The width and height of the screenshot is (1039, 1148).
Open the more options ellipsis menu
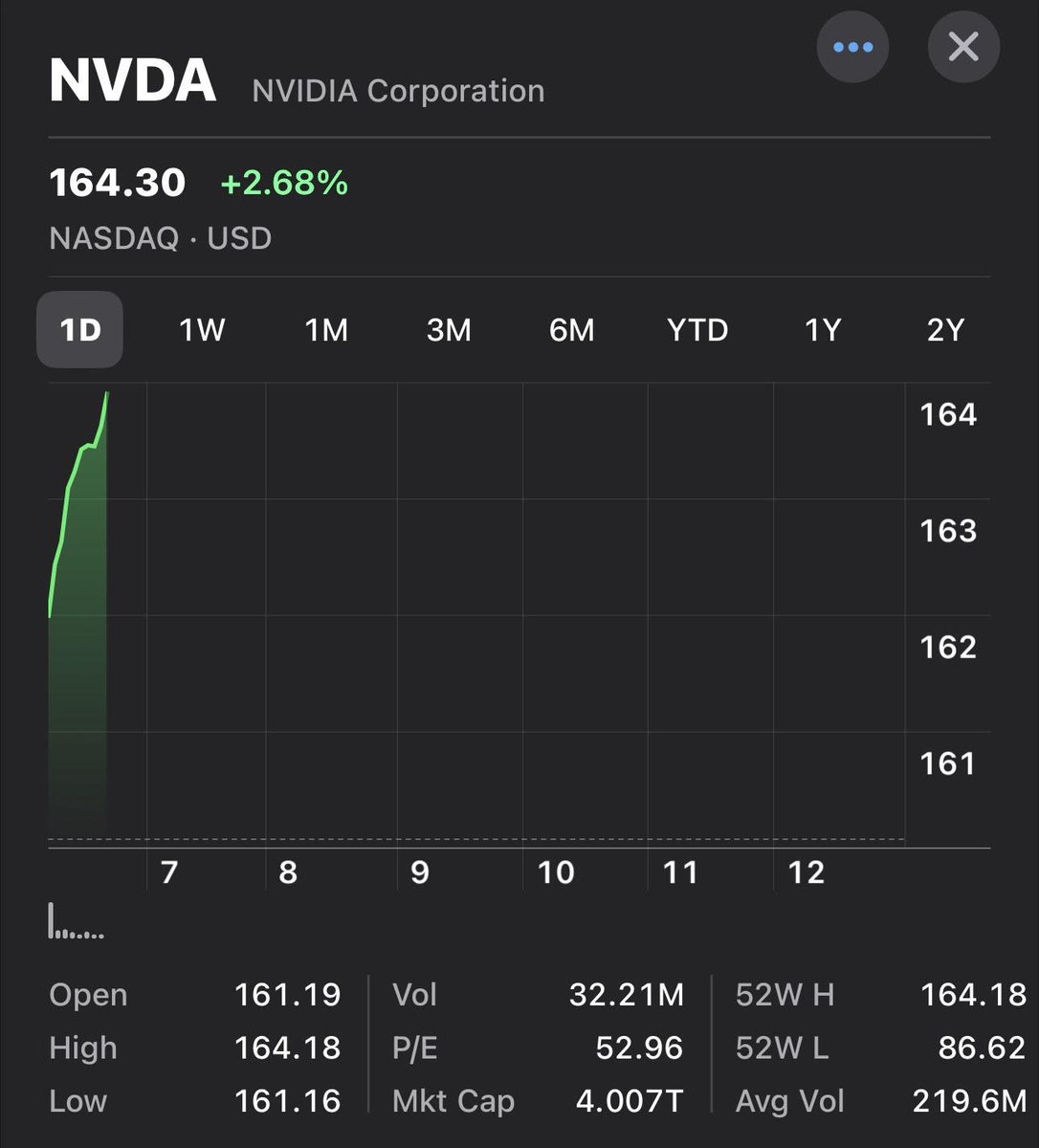(x=852, y=47)
